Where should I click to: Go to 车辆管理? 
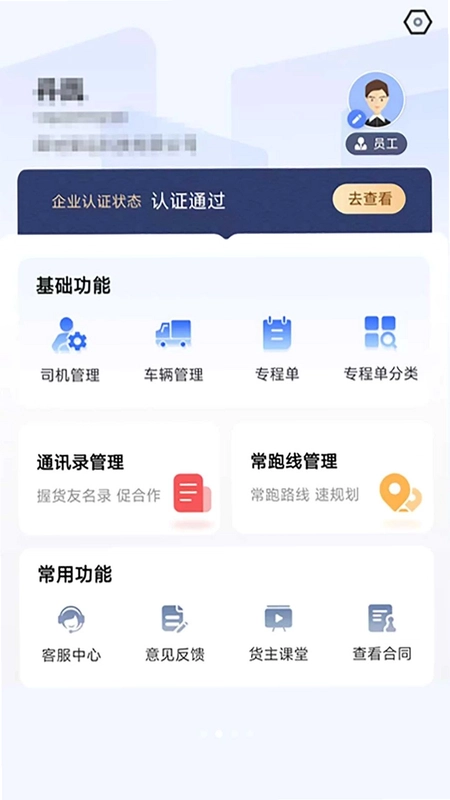(x=173, y=349)
